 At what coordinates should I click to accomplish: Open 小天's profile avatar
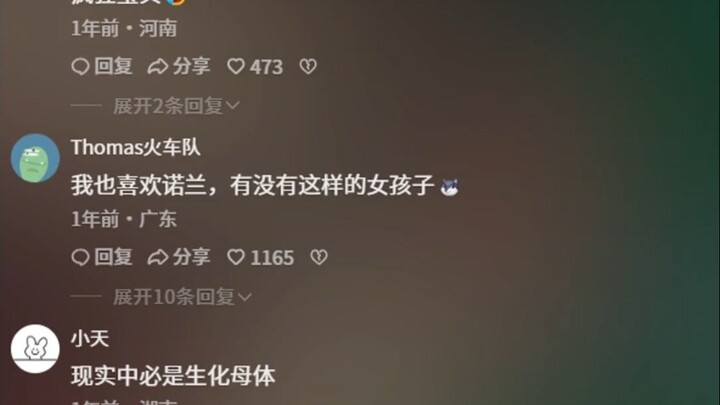(35, 349)
